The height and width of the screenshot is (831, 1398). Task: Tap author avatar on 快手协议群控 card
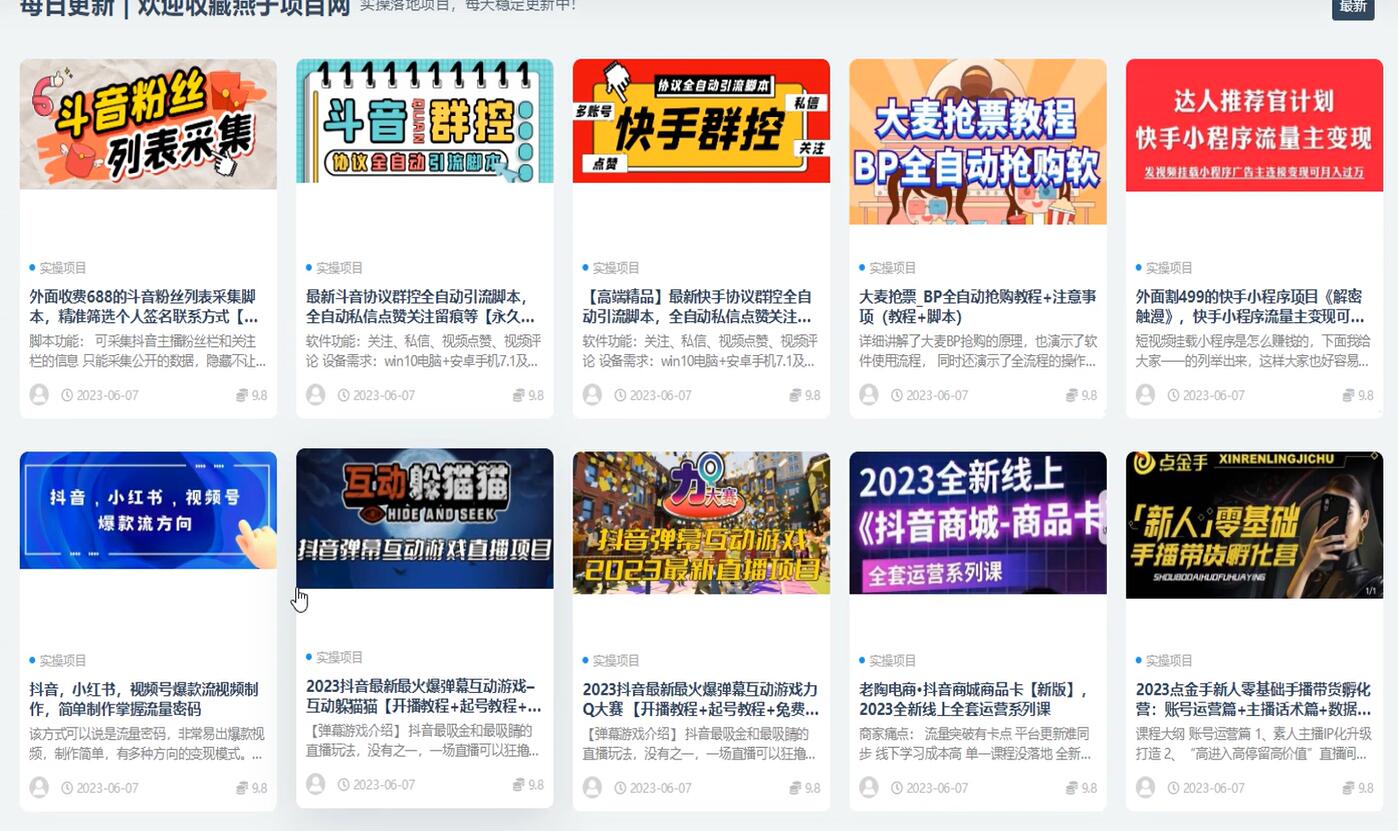(592, 395)
